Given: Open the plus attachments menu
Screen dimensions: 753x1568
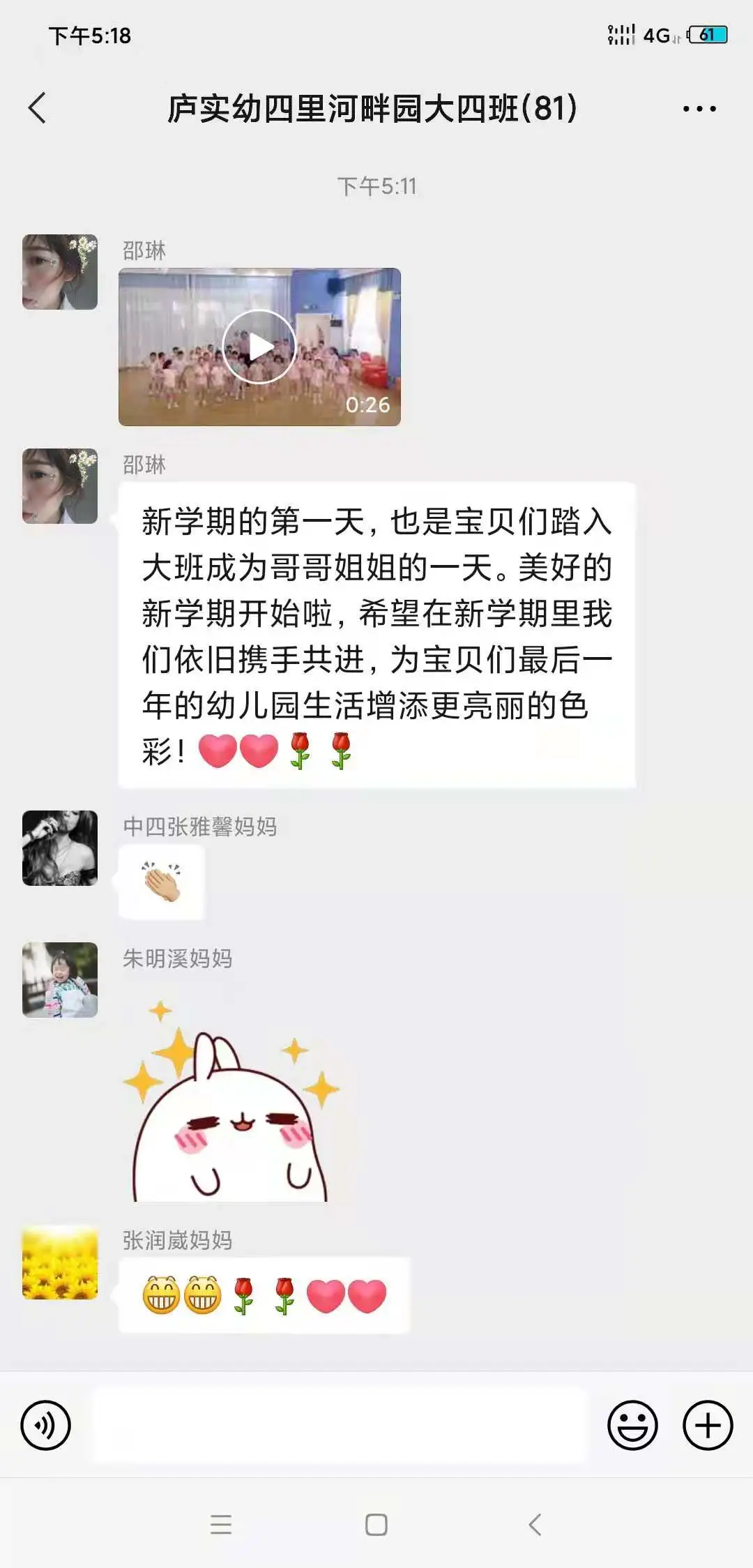Looking at the screenshot, I should click(708, 1425).
